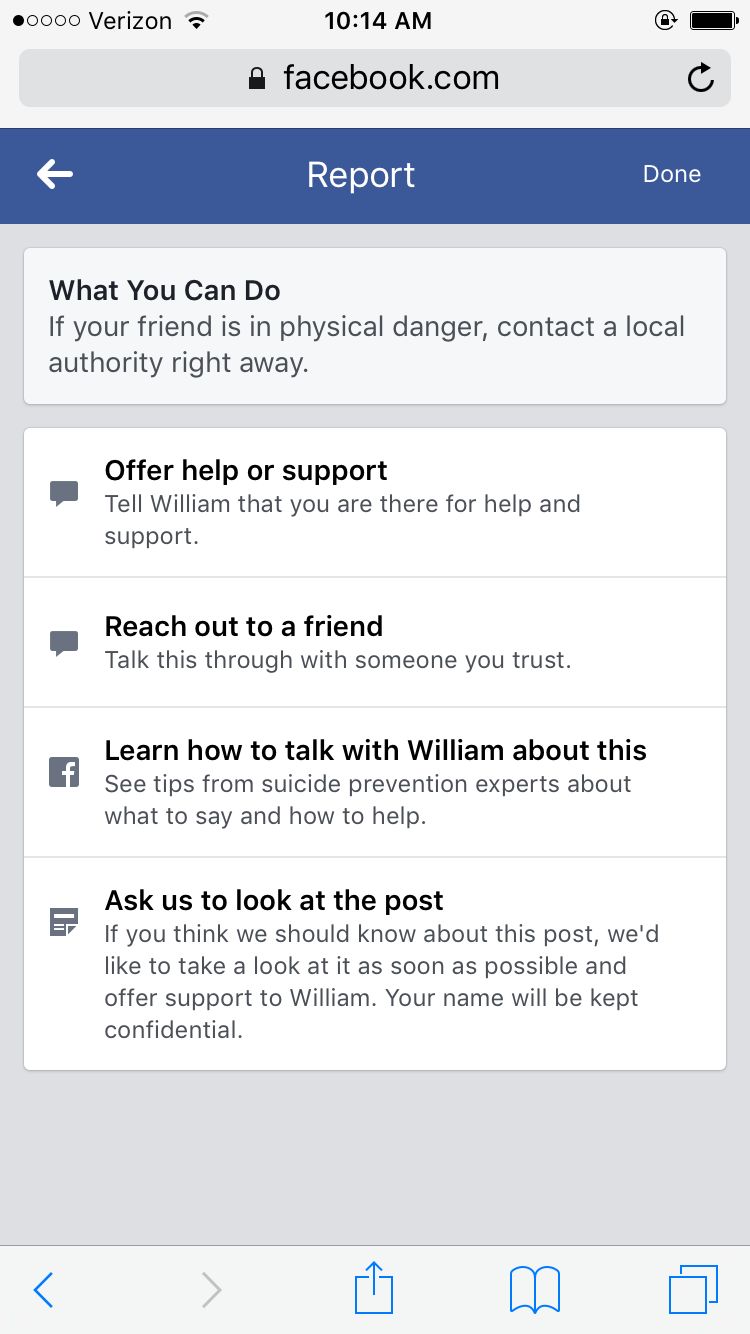Open Safari bookmarks
Image resolution: width=750 pixels, height=1334 pixels.
tap(534, 1290)
